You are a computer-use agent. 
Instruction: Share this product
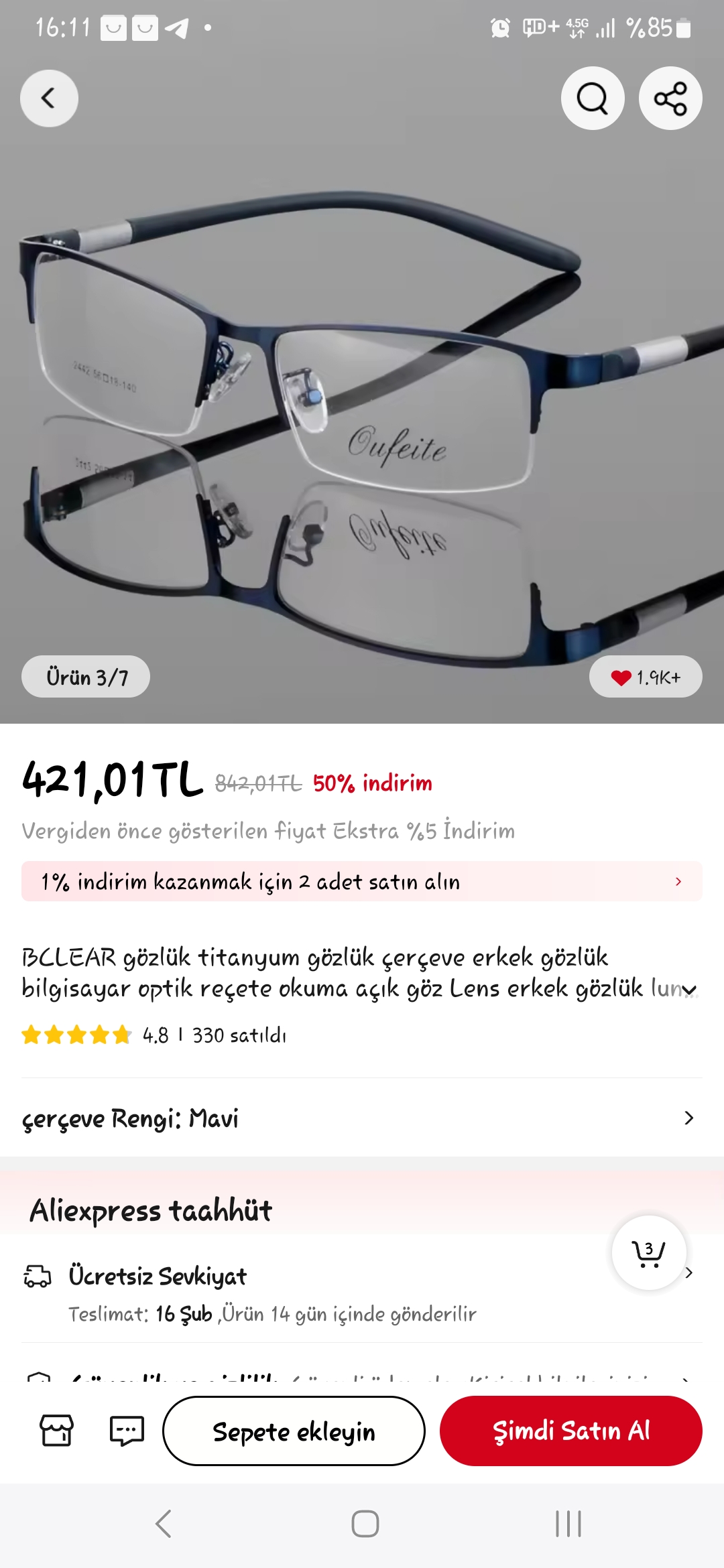670,99
